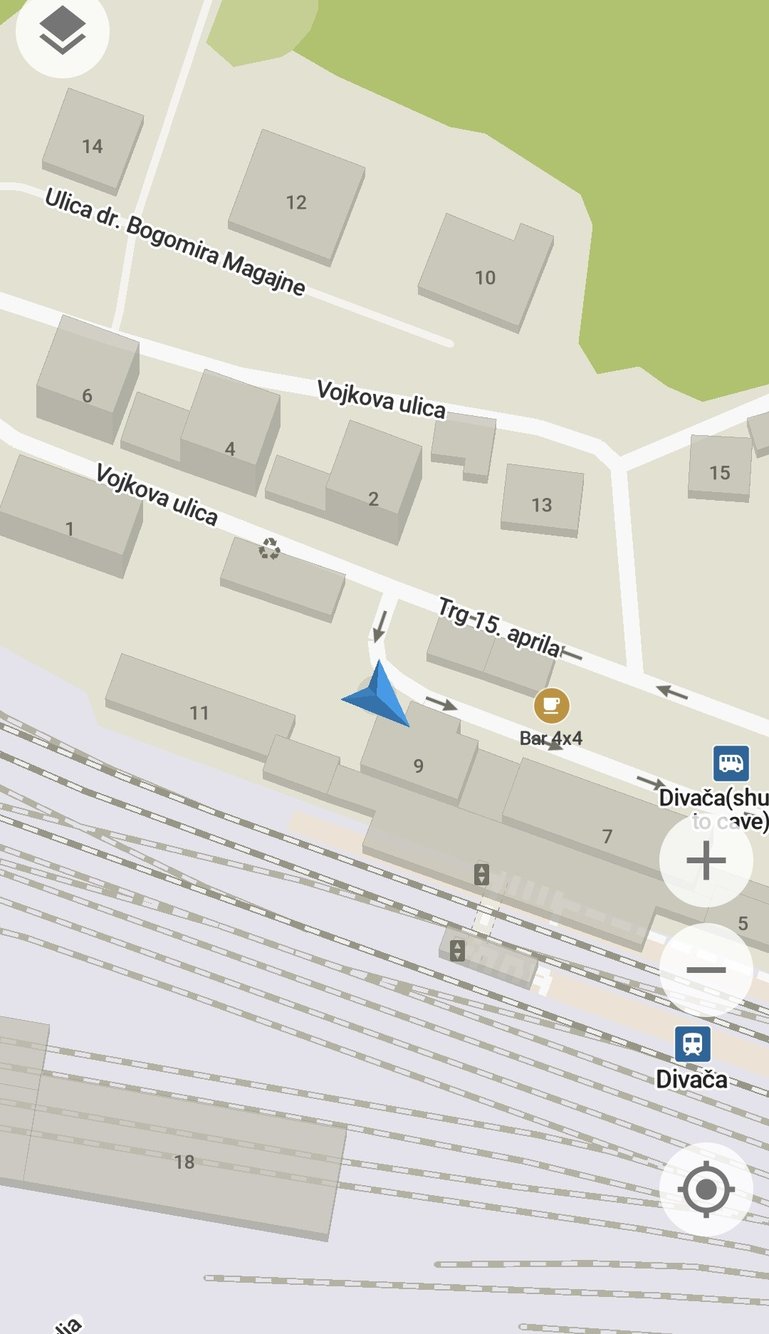Center map on my location
Screen dimensions: 769x1334
click(706, 1189)
